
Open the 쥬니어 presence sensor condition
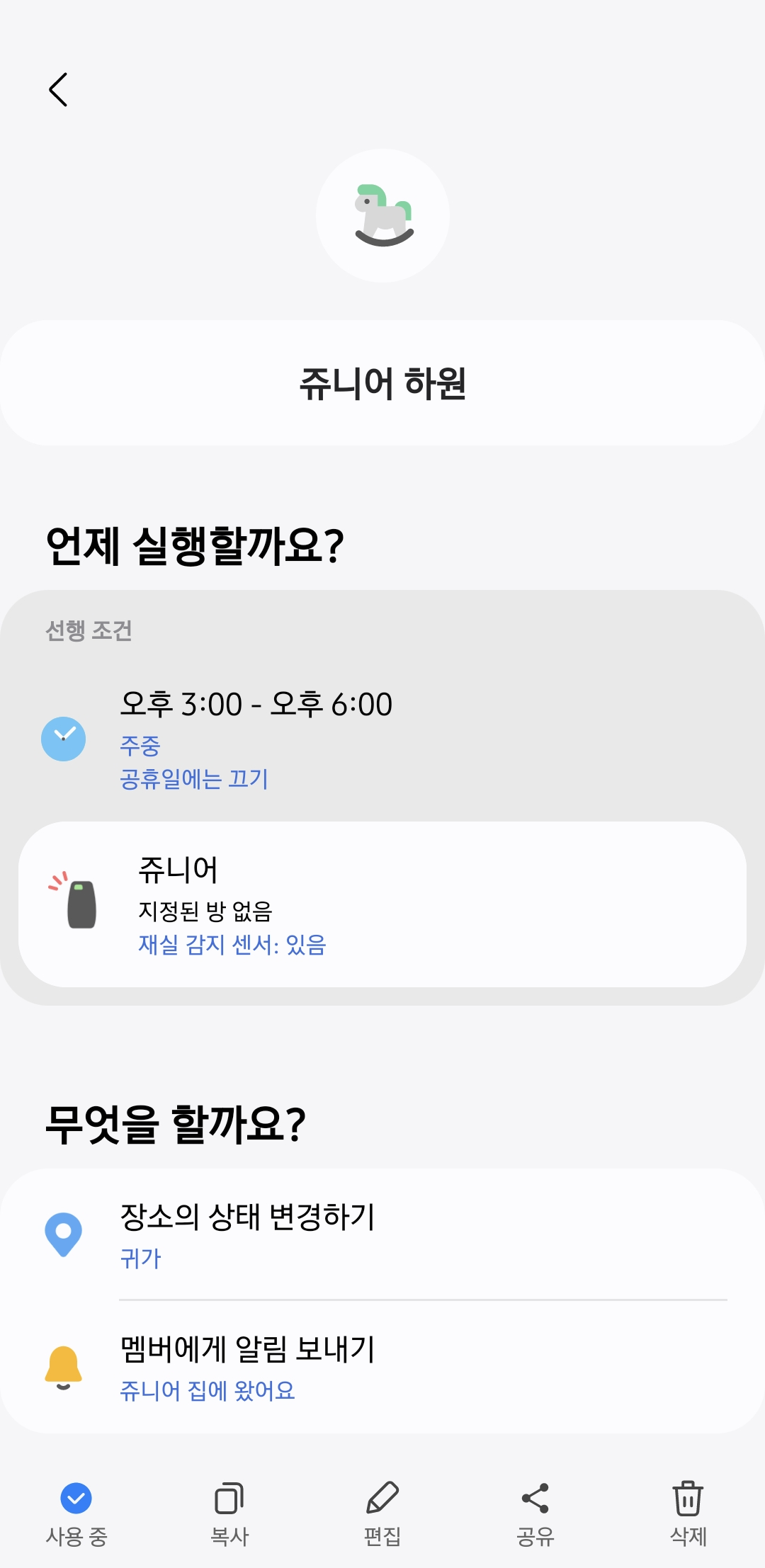(382, 904)
